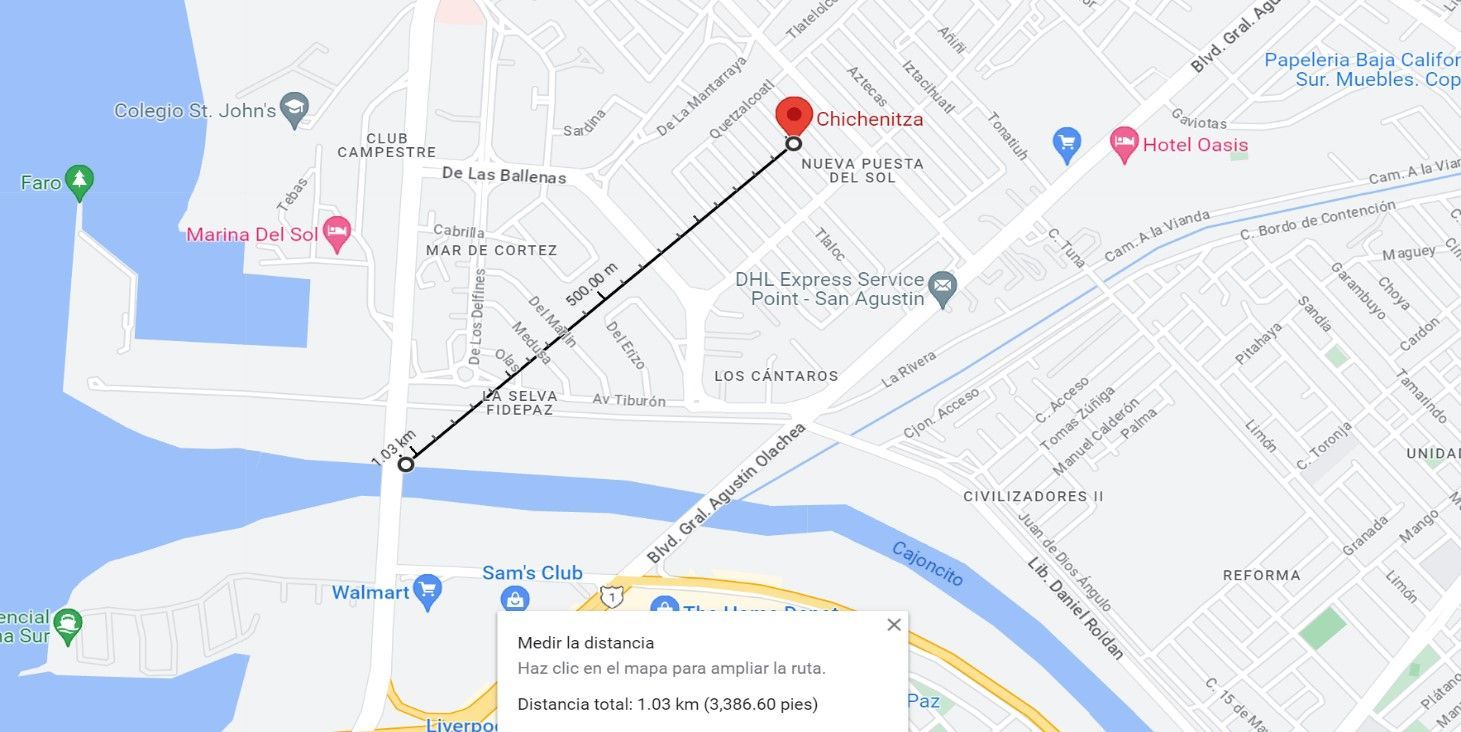The image size is (1461, 732).
Task: Open Colegio St. John's school marker
Action: point(294,110)
